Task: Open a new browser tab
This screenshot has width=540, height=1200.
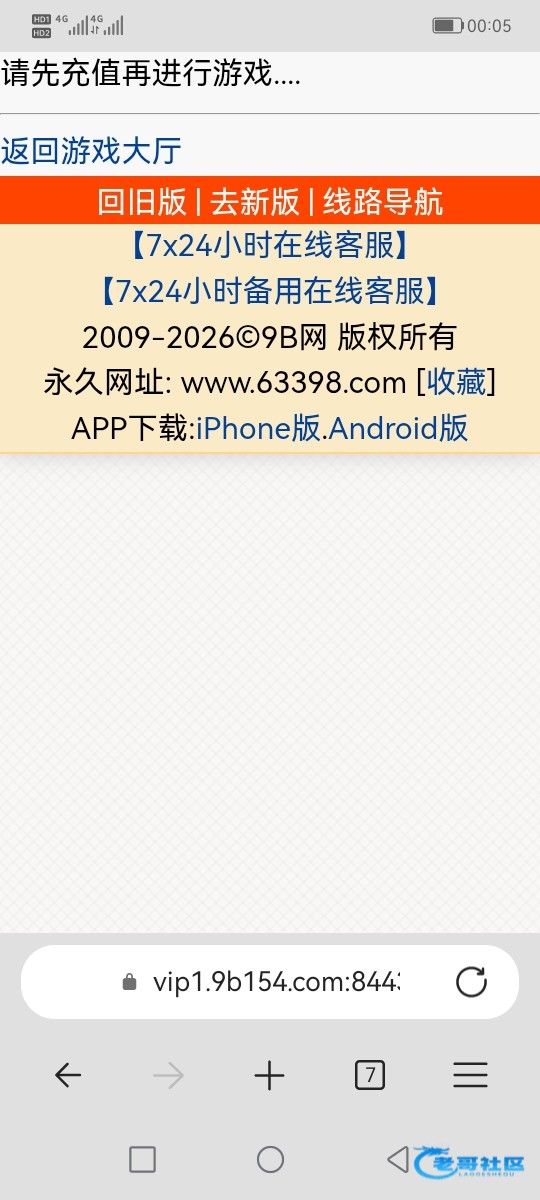Action: tap(269, 1075)
